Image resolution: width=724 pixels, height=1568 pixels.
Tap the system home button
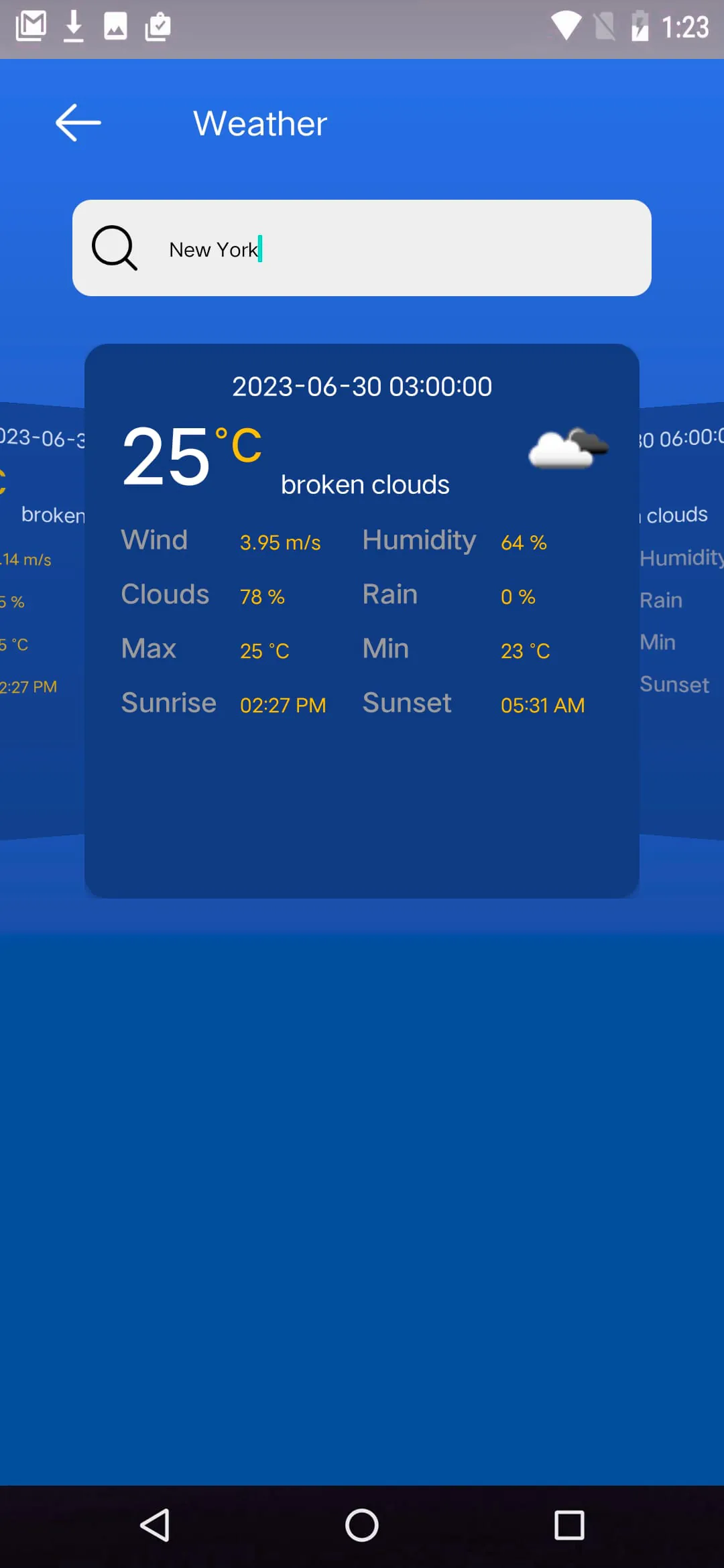point(361,1526)
